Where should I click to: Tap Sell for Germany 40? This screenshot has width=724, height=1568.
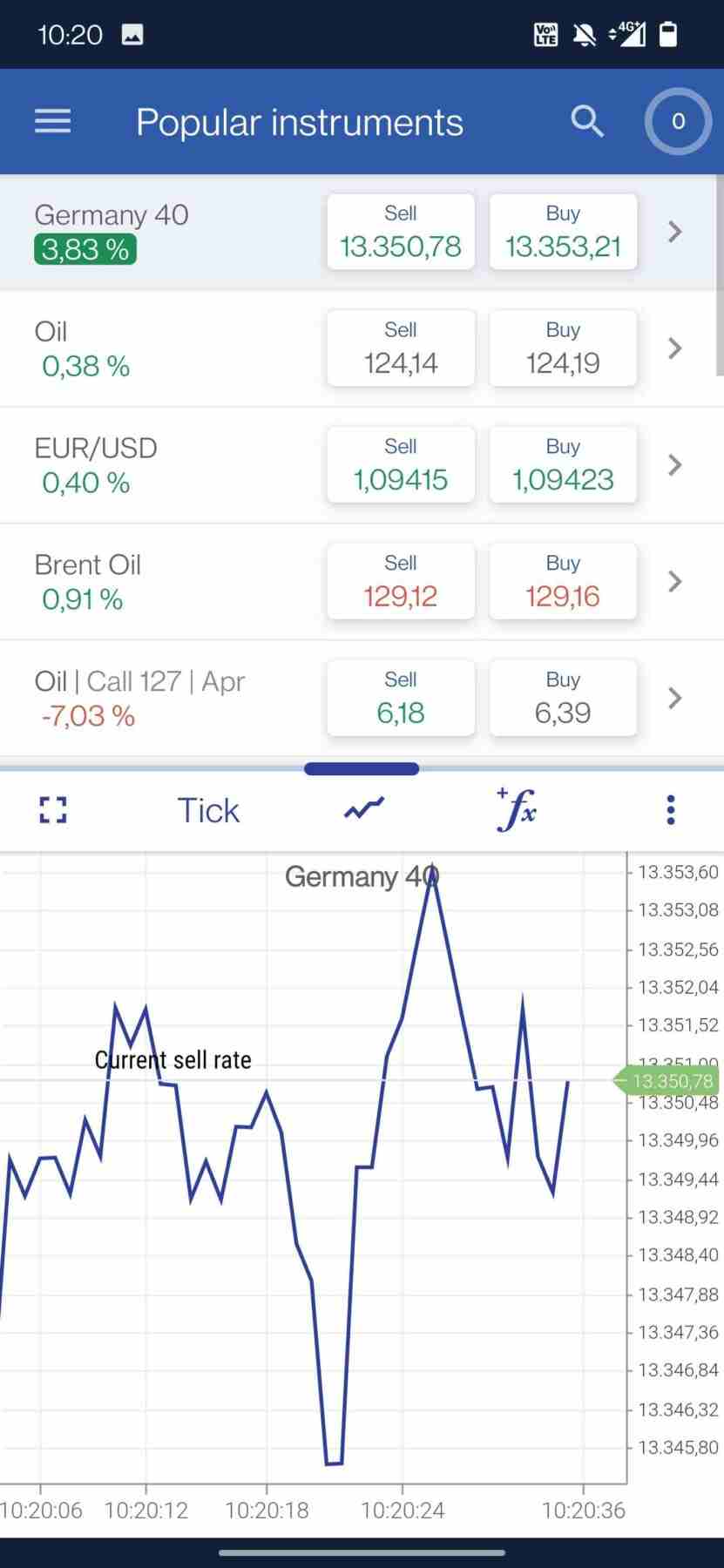coord(401,232)
